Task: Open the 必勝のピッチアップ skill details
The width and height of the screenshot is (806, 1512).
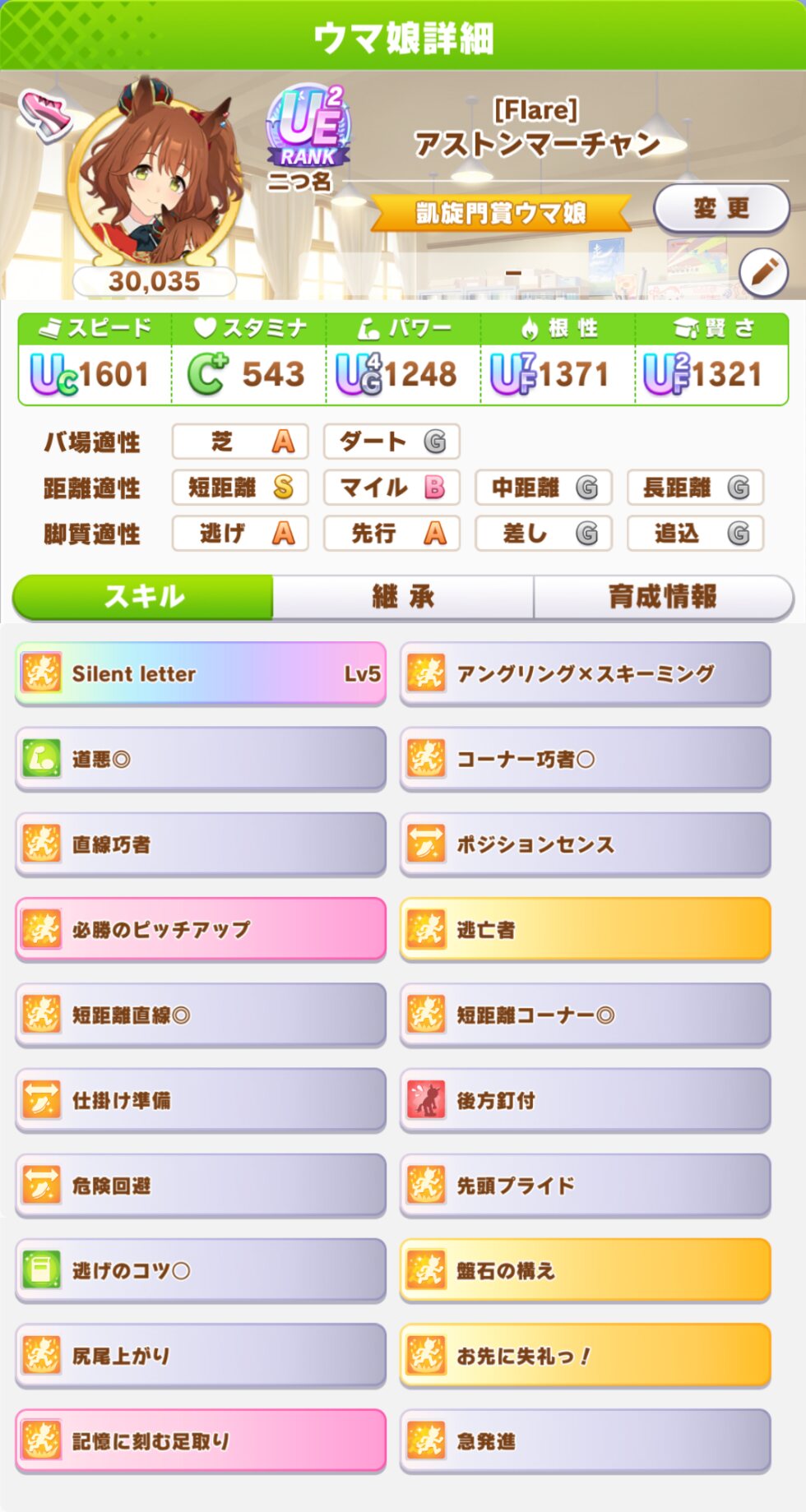Action: [200, 929]
